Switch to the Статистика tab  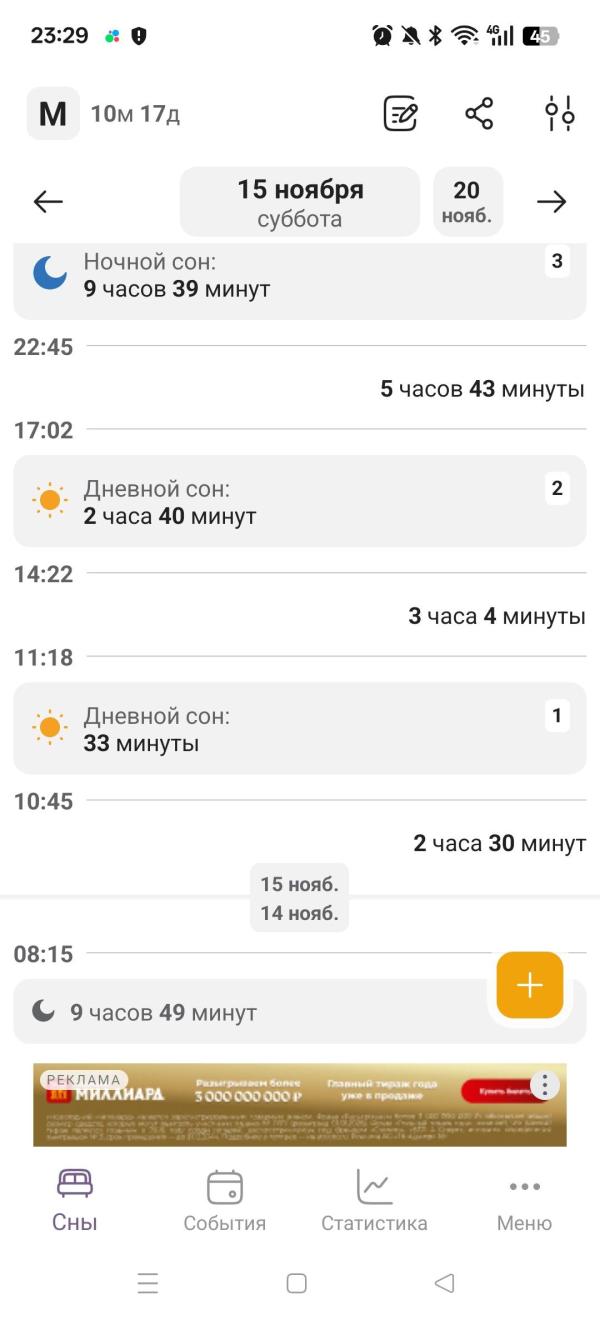point(374,1200)
